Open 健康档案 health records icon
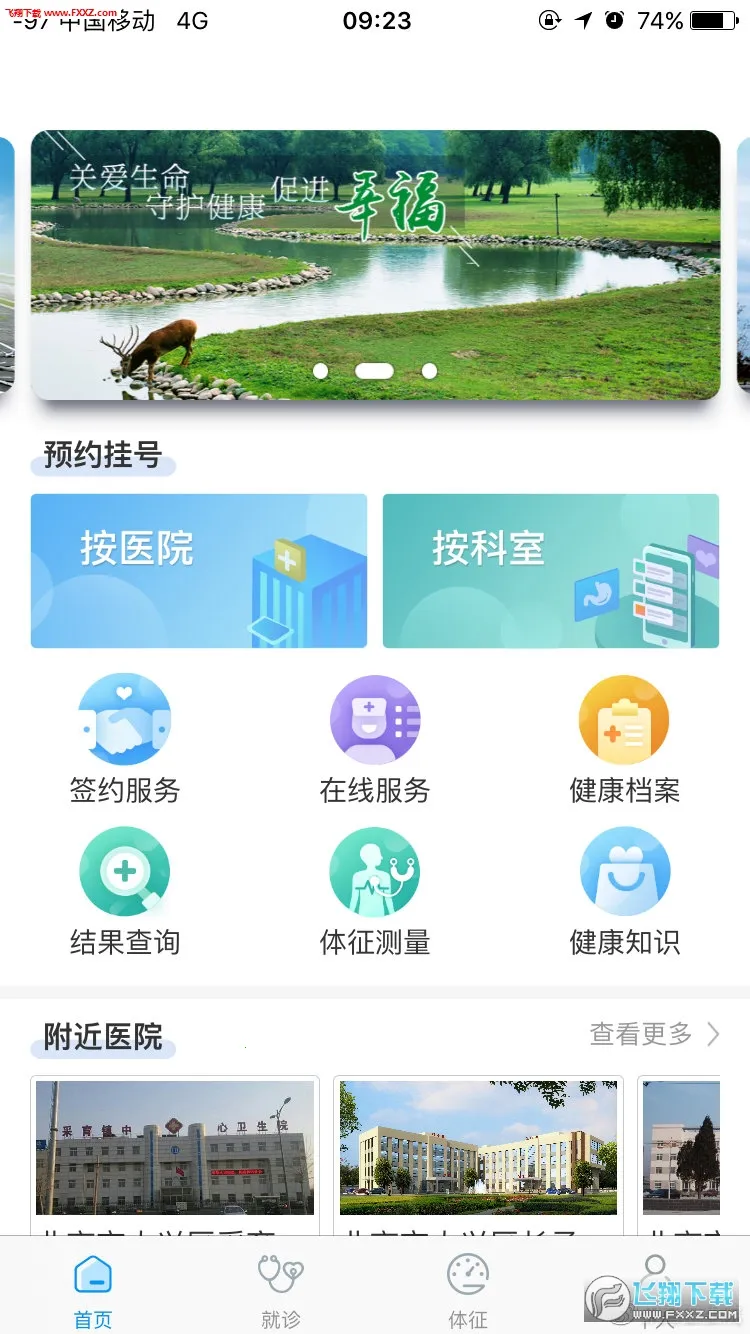The height and width of the screenshot is (1334, 750). tap(624, 719)
